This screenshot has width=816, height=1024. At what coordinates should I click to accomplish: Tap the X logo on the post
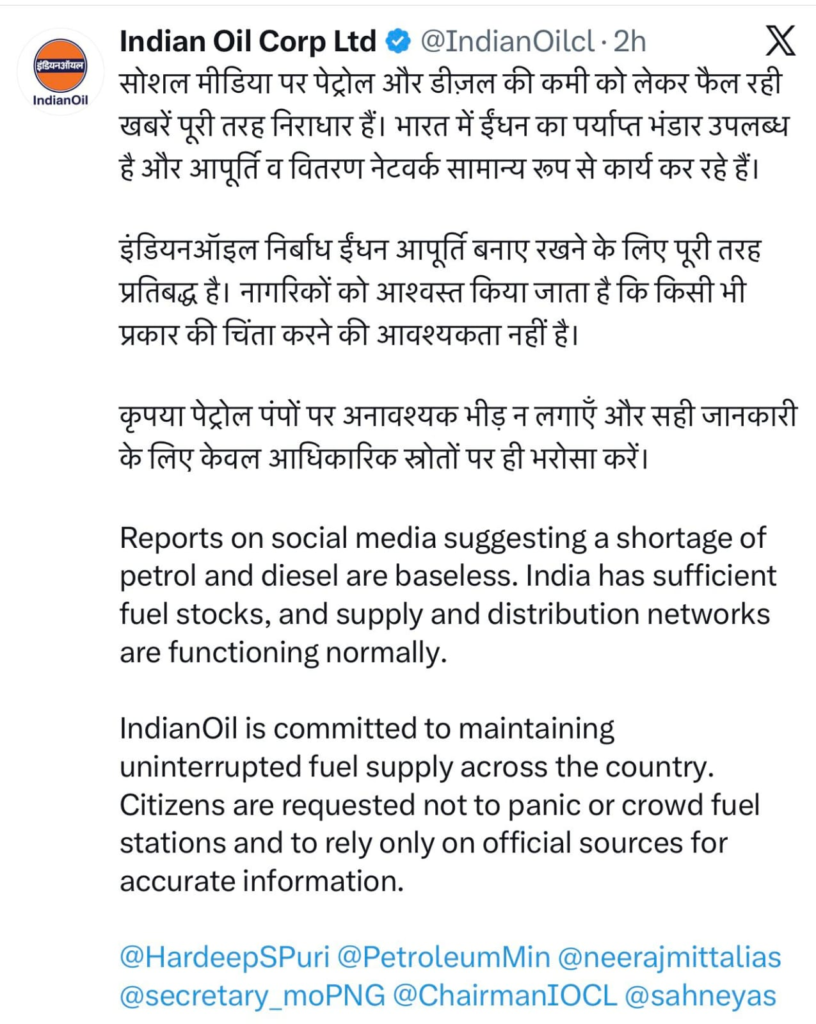click(x=780, y=41)
